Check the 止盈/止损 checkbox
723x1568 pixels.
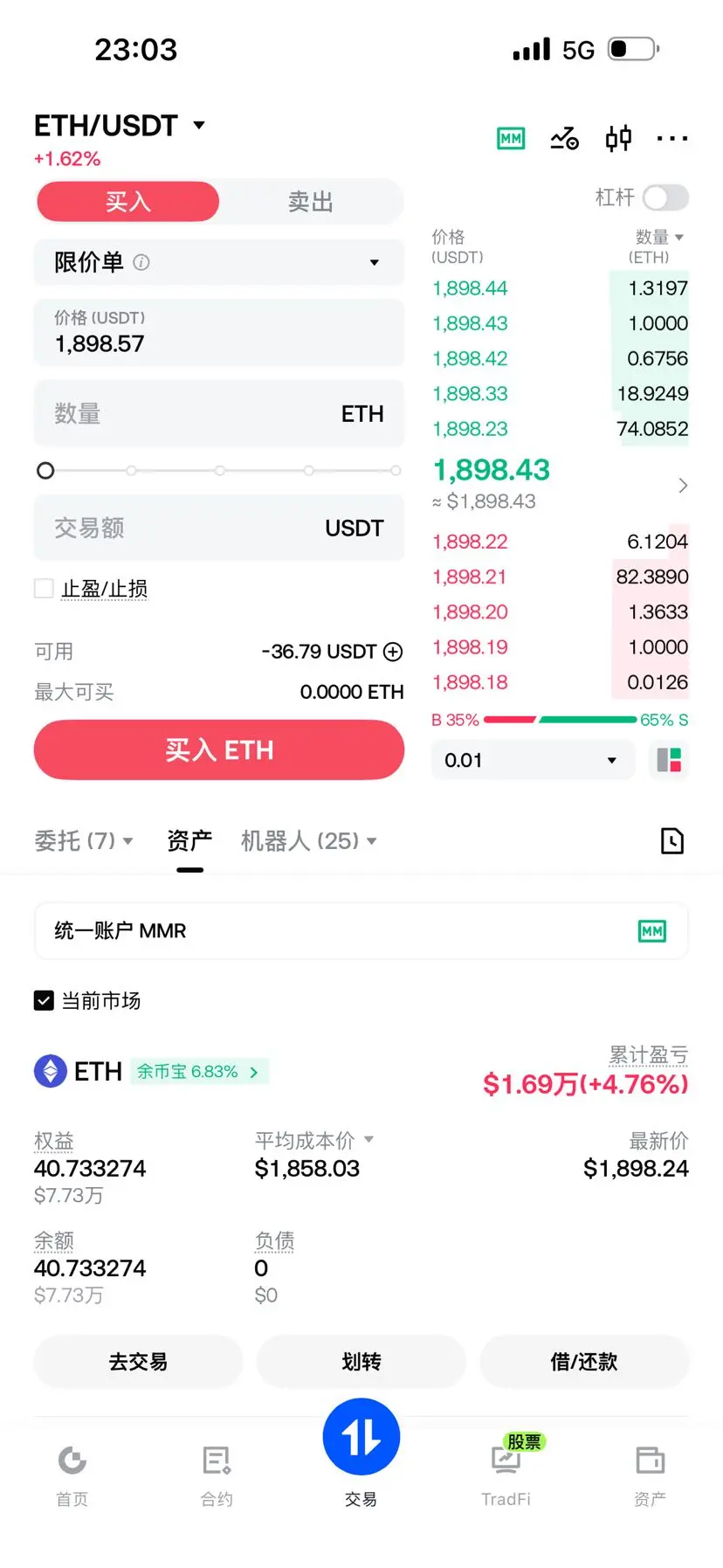(x=44, y=589)
